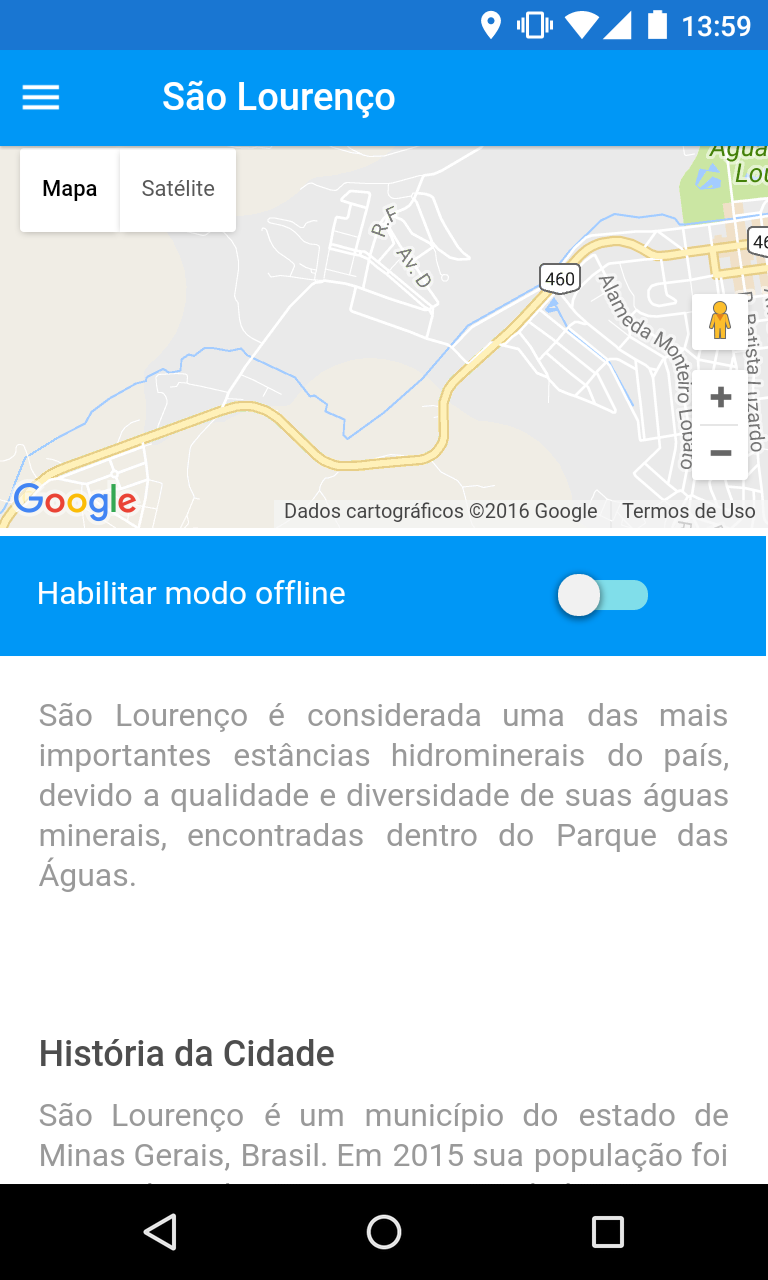This screenshot has height=1280, width=768.
Task: Go back using system back button
Action: pos(160,1232)
